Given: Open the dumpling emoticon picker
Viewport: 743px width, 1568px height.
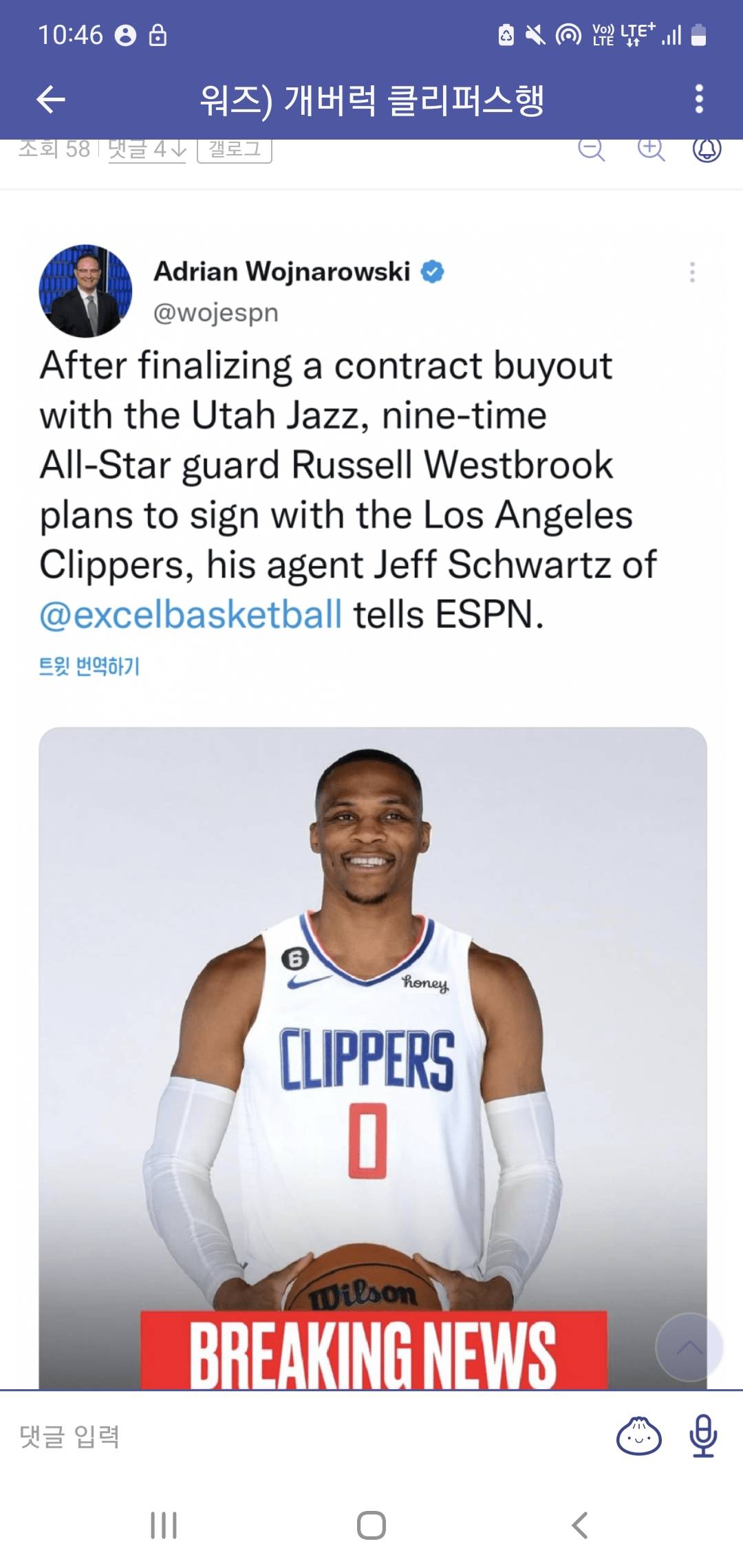Looking at the screenshot, I should (638, 1437).
